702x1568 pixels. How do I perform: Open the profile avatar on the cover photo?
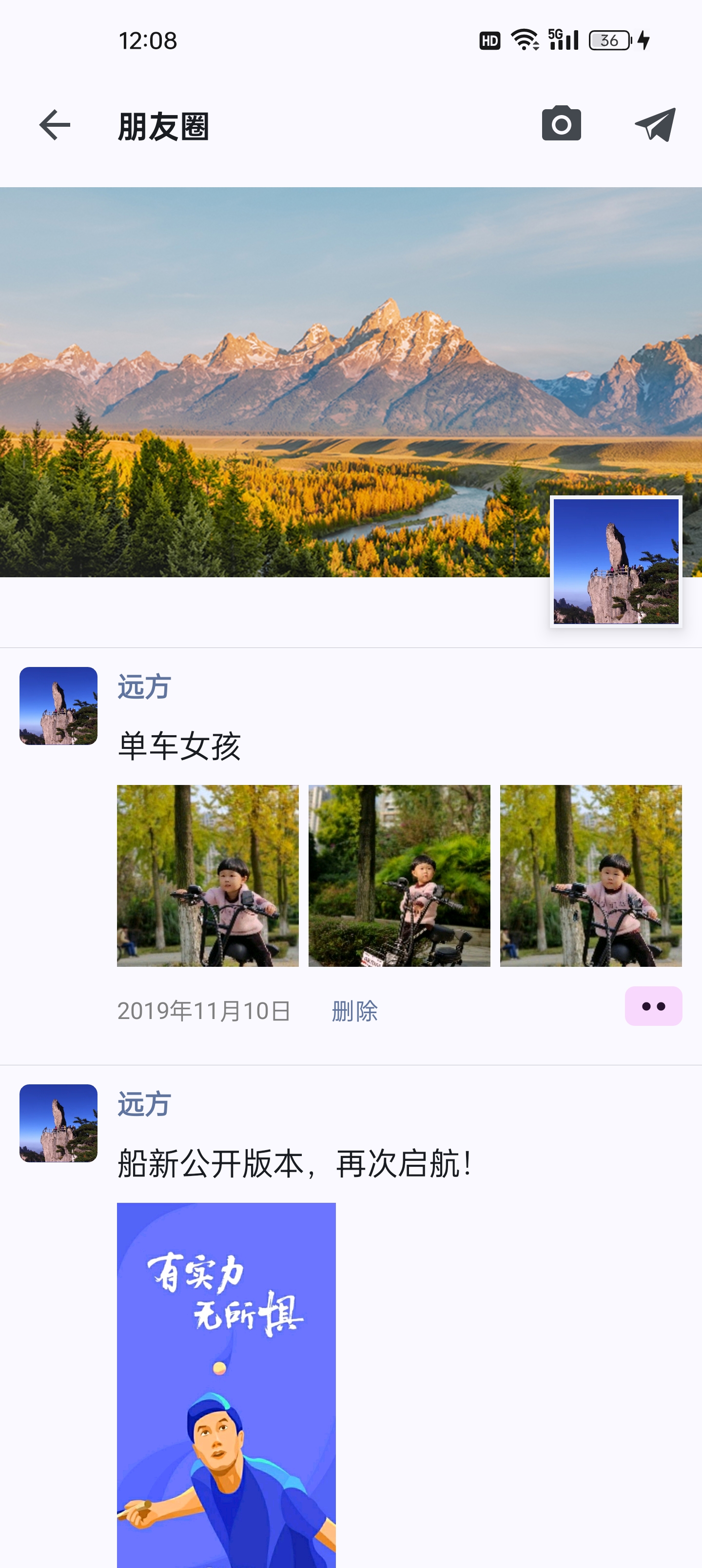tap(616, 561)
